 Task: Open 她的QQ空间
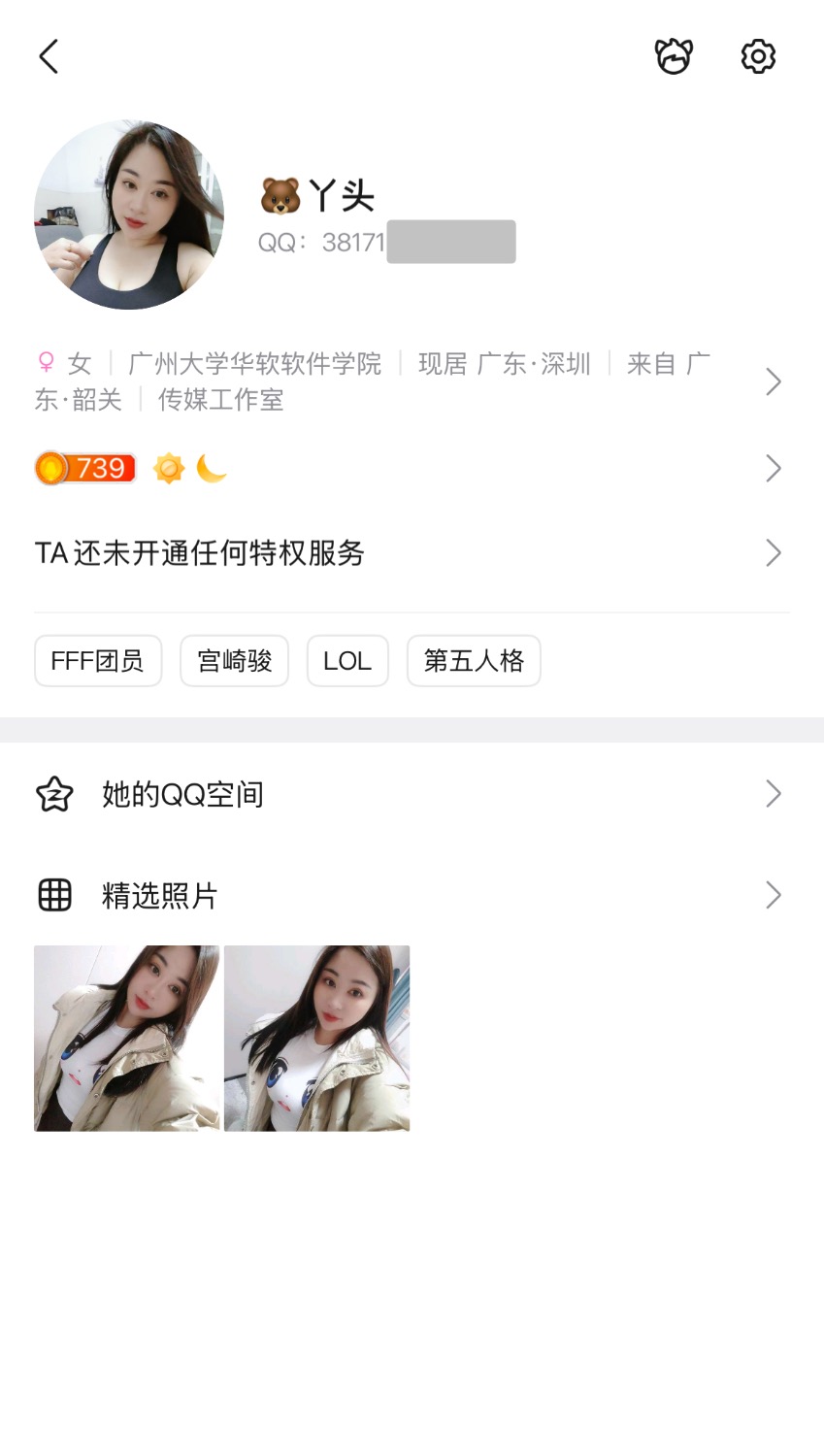coord(408,794)
